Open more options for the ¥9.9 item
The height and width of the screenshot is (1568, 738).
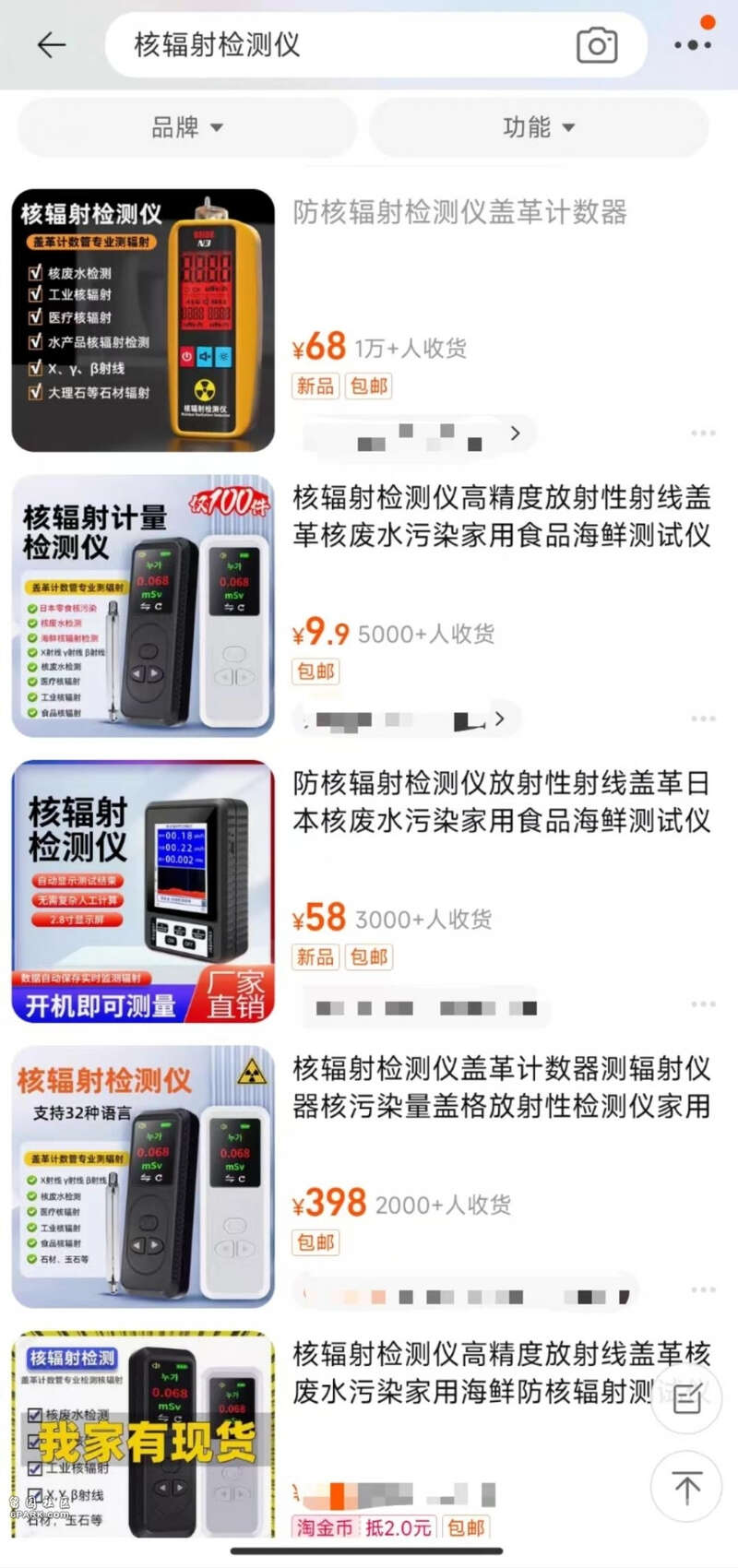[703, 718]
